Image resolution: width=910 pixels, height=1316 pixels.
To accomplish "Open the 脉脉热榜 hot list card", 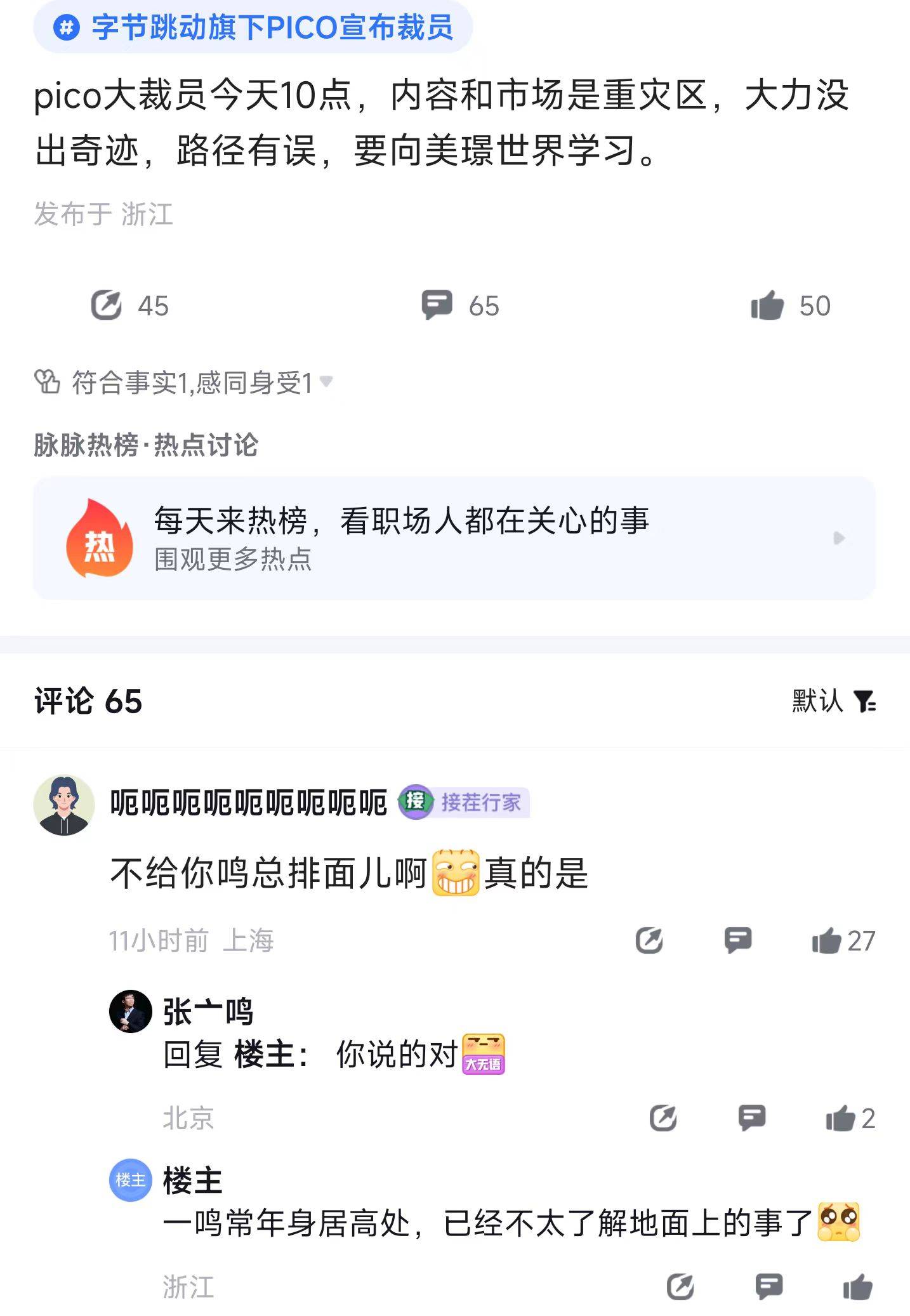I will (454, 538).
